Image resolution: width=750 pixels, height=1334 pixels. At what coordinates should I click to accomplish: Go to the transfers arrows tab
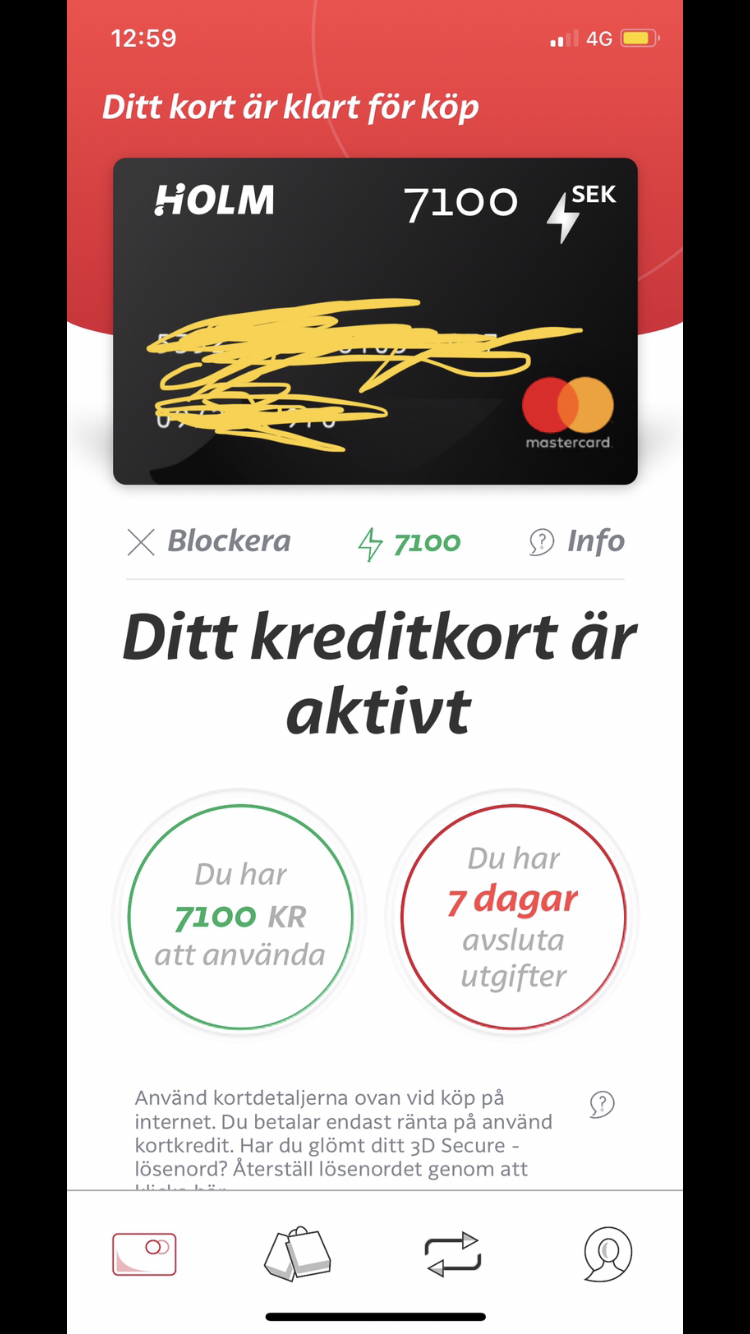tap(453, 1254)
